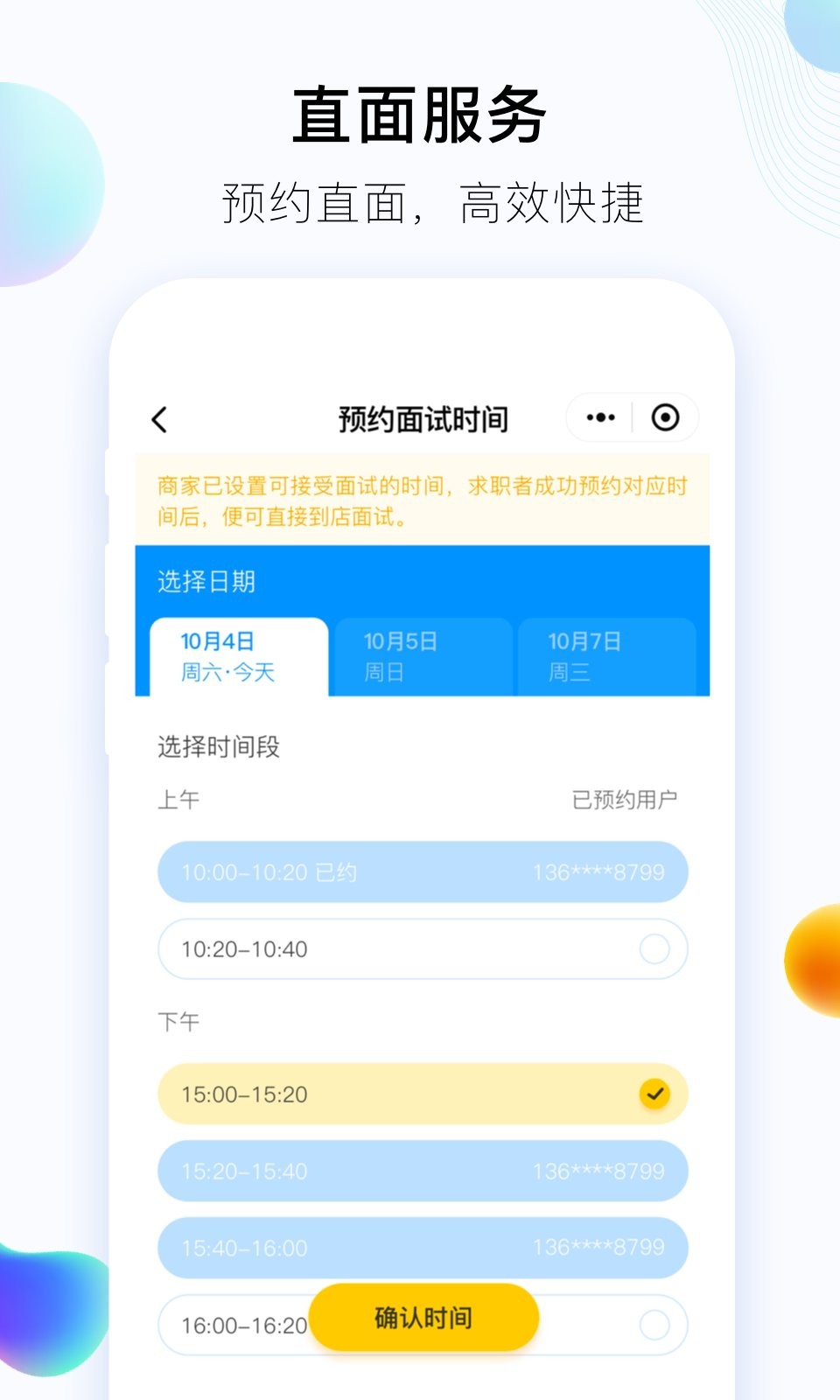
Task: Tap the 预约面试时间 page title
Action: [x=423, y=417]
